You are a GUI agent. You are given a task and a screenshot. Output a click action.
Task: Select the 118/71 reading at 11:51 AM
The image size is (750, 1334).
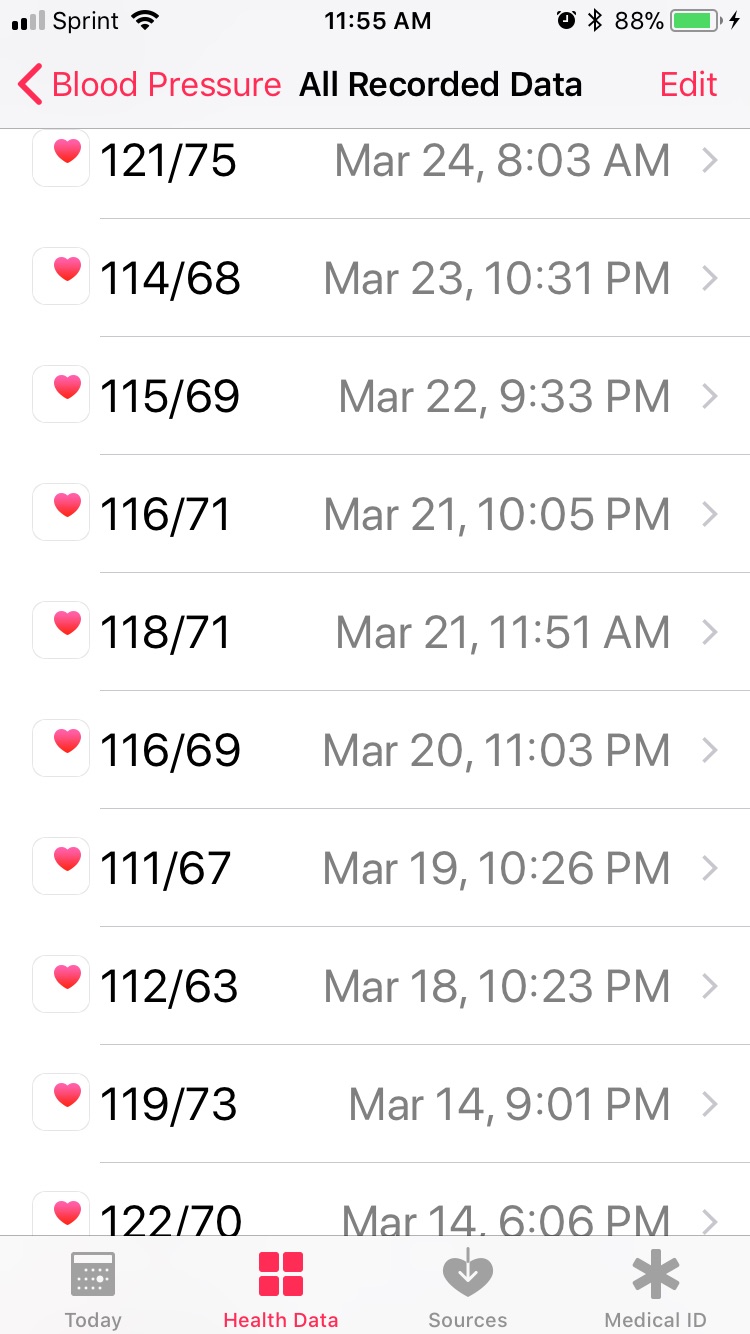tap(375, 632)
